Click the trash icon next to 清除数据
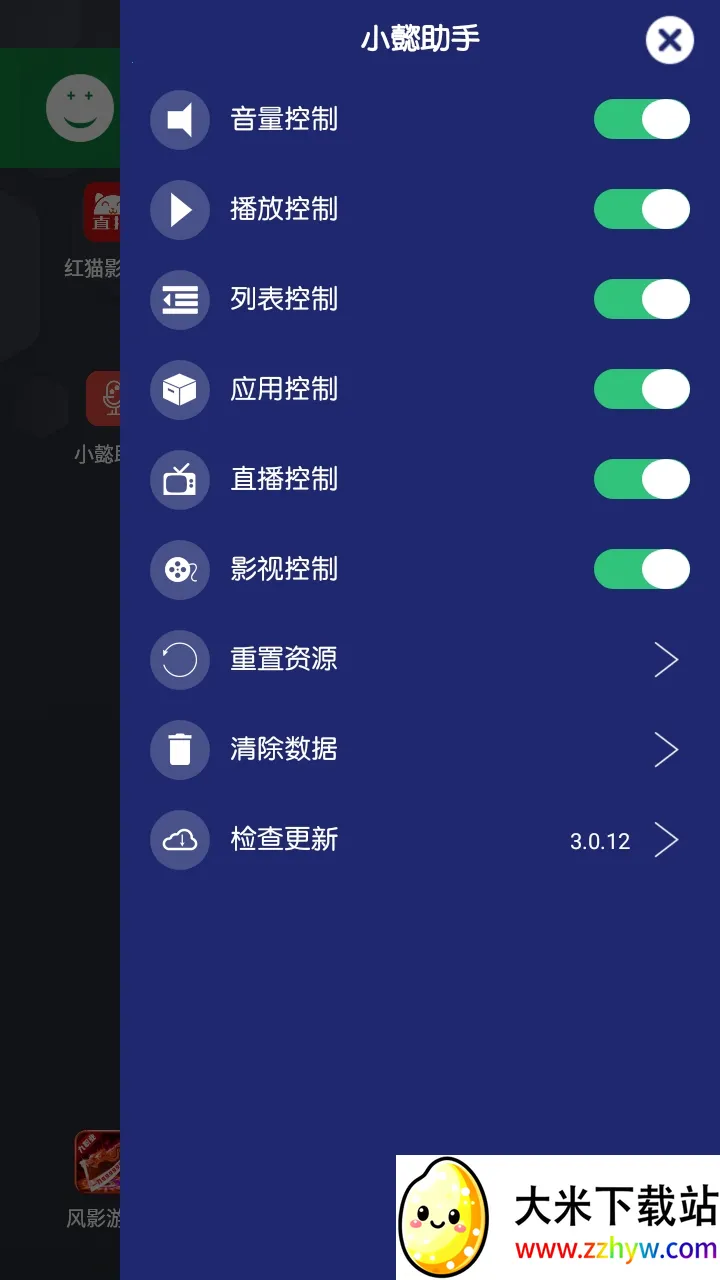This screenshot has width=720, height=1280. click(179, 750)
